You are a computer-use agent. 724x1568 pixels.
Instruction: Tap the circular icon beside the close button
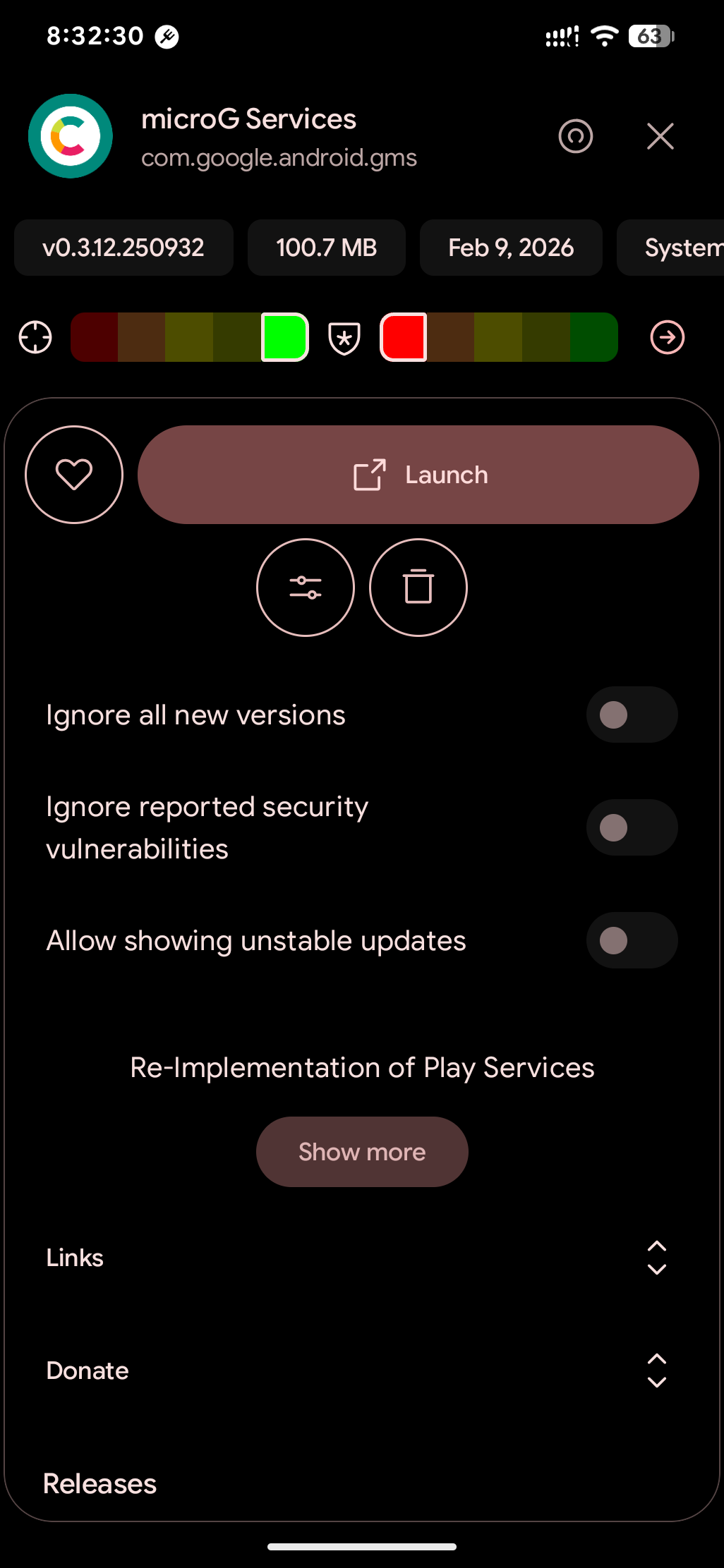(576, 136)
